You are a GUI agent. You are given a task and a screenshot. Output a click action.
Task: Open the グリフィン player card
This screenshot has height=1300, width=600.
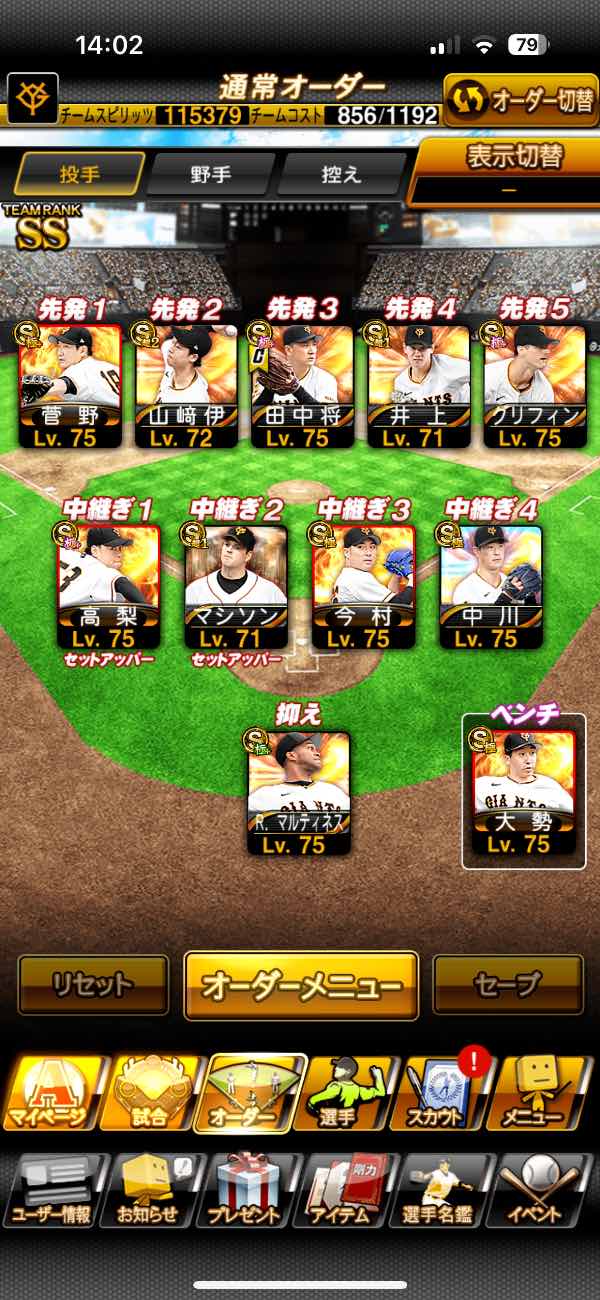[x=534, y=386]
